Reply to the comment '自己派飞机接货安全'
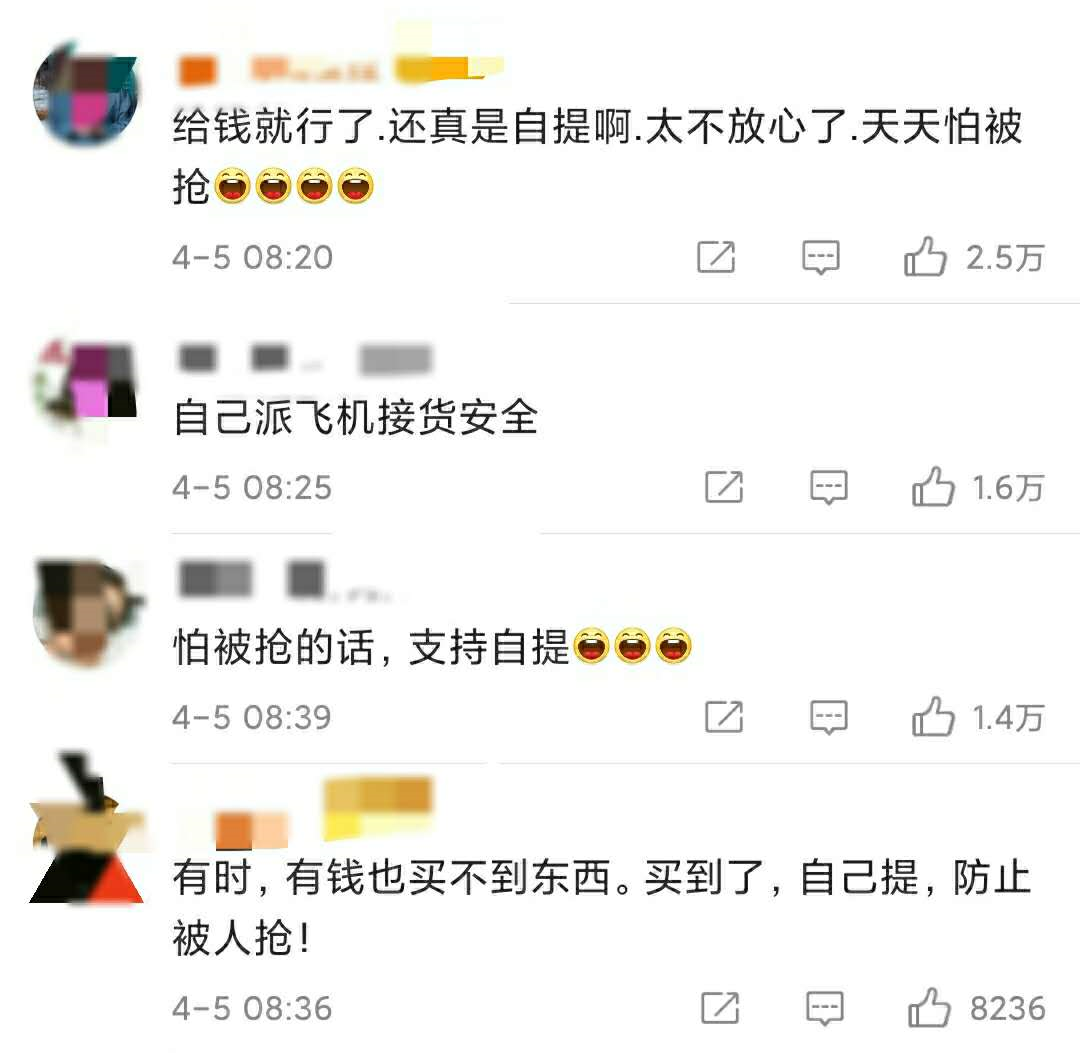The height and width of the screenshot is (1053, 1080). tap(828, 488)
